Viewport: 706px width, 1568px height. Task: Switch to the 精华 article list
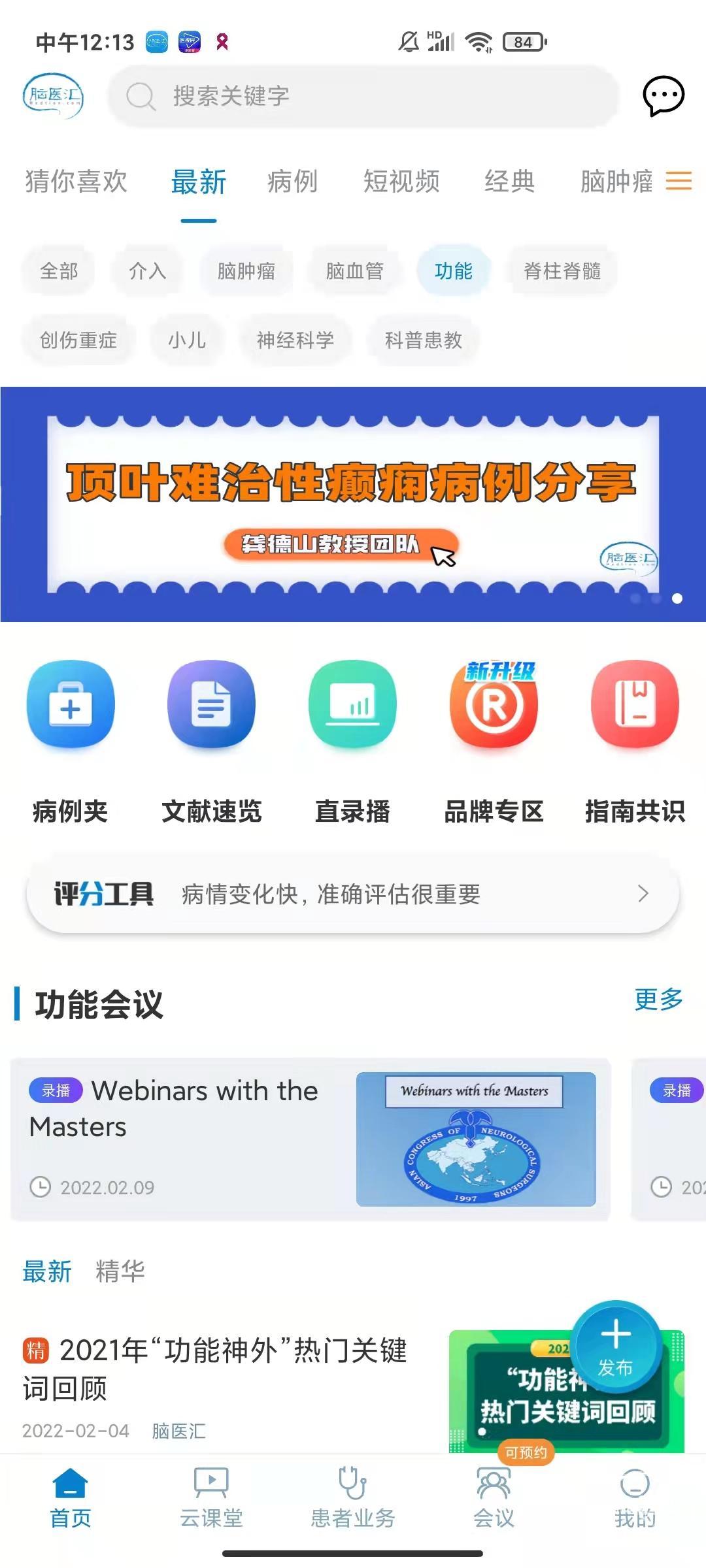(x=120, y=1271)
